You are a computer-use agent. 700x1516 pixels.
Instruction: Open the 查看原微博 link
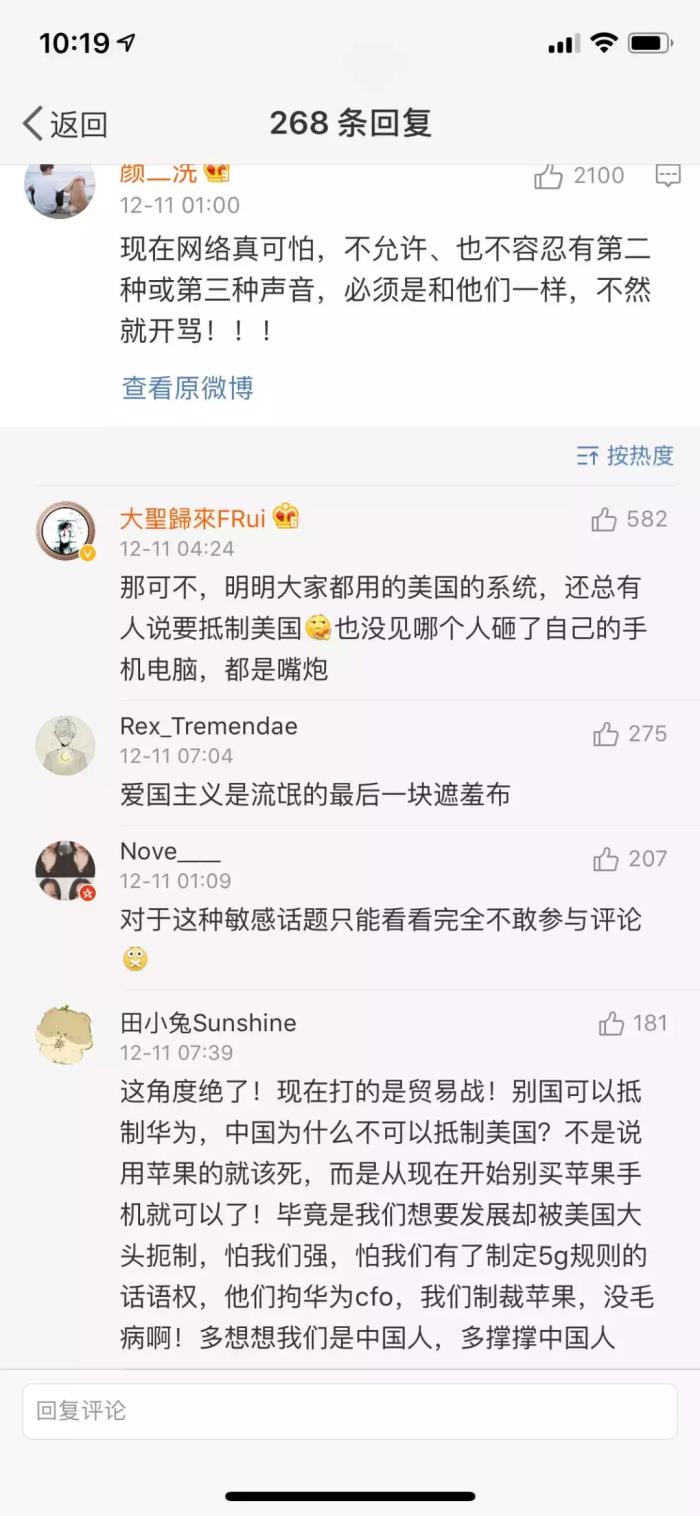point(187,388)
